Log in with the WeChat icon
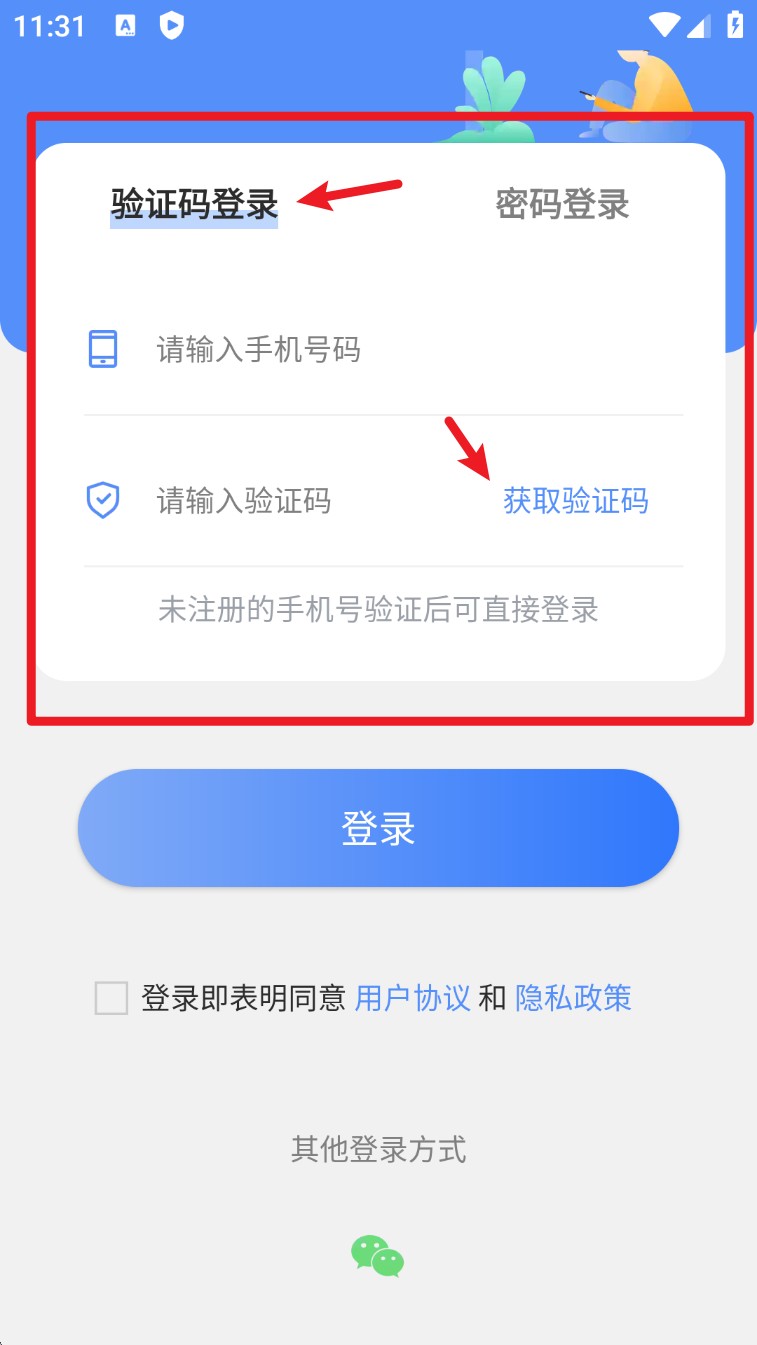 [377, 1256]
